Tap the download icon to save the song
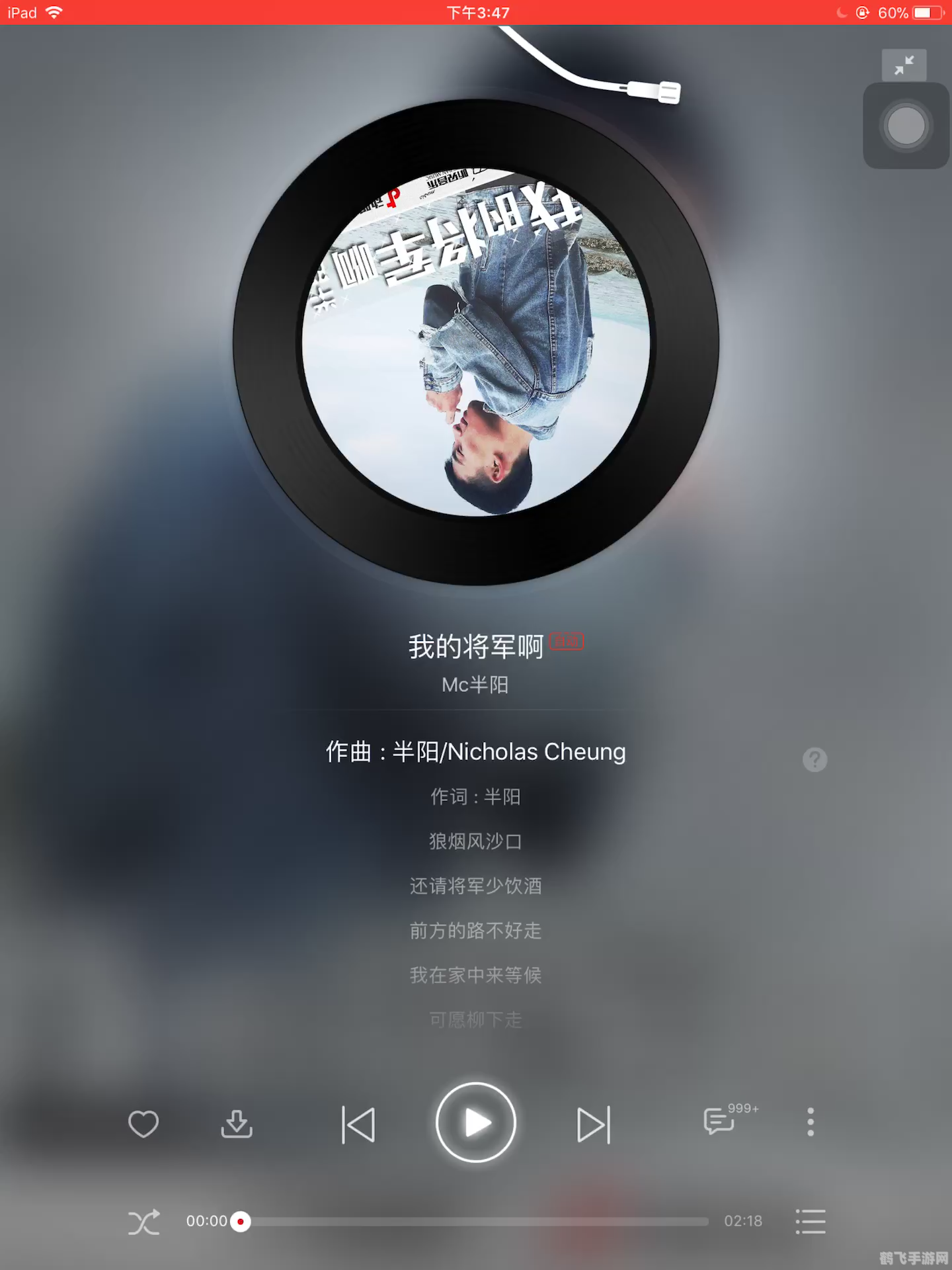 238,1123
